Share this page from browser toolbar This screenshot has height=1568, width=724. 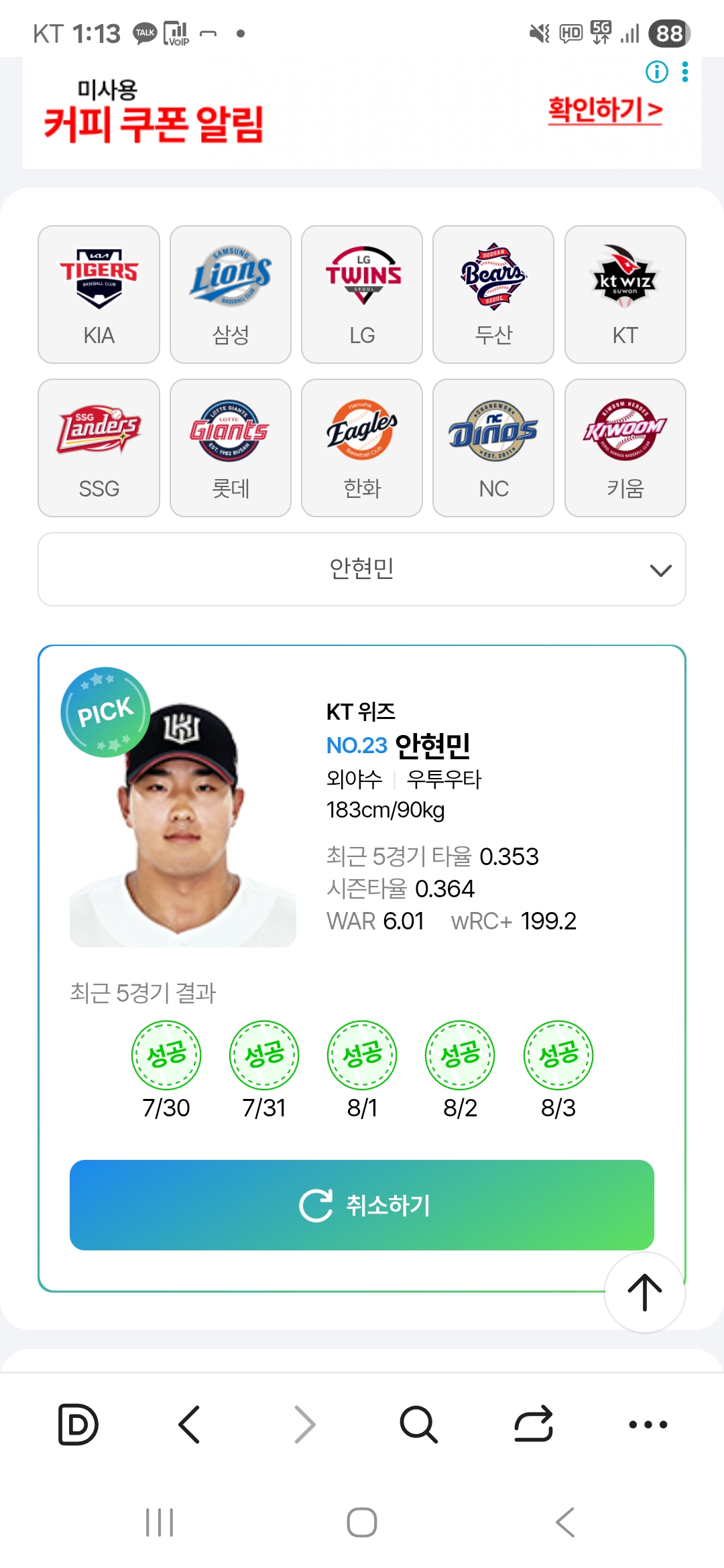pos(534,1425)
